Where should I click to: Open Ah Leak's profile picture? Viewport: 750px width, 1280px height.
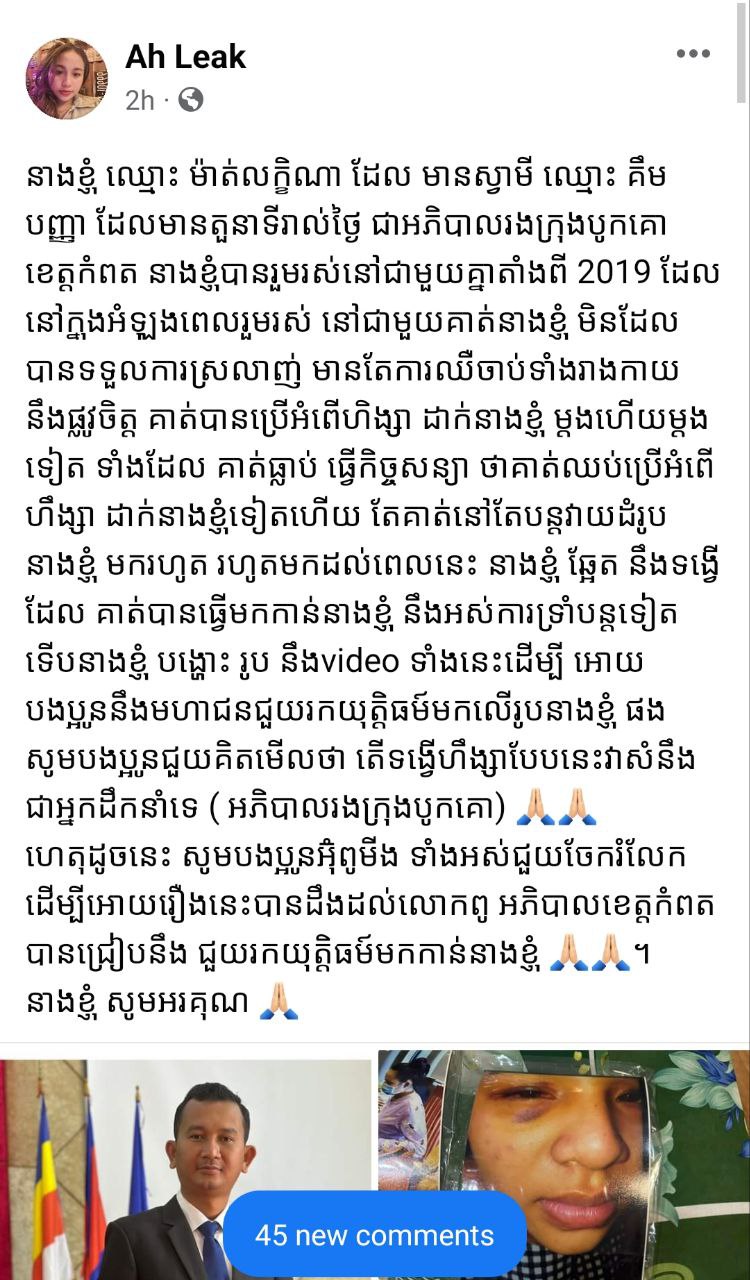[66, 79]
